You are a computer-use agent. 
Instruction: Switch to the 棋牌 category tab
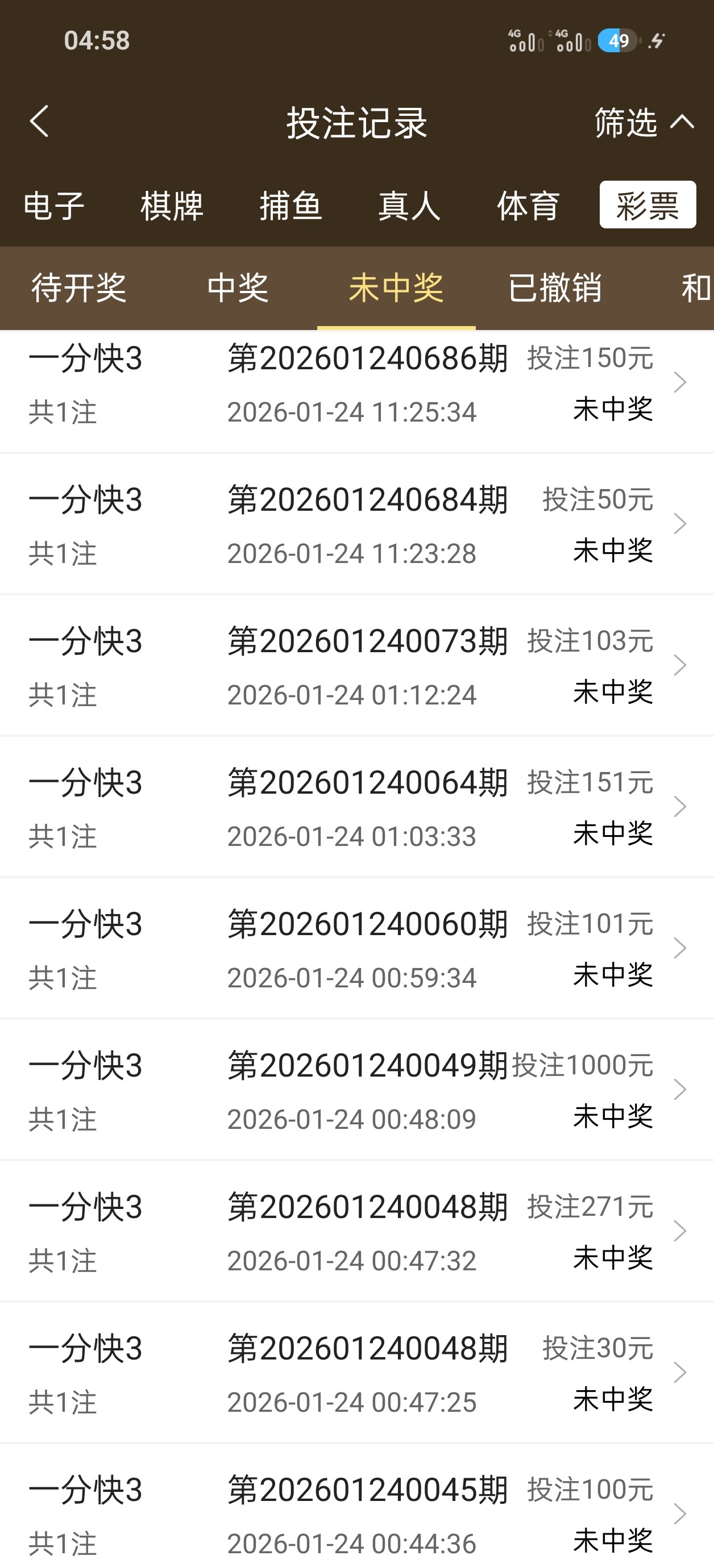[172, 205]
